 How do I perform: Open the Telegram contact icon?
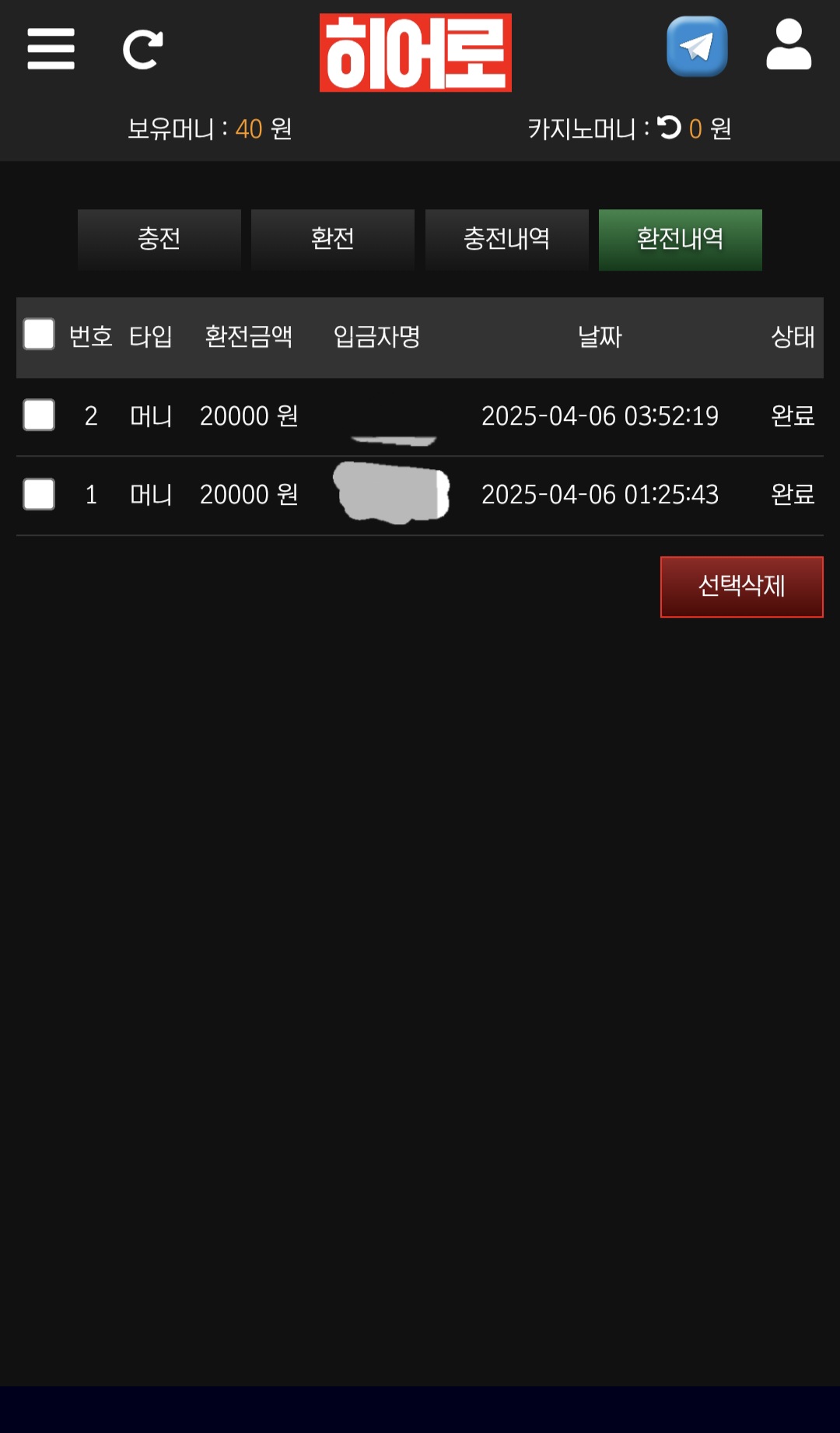697,47
